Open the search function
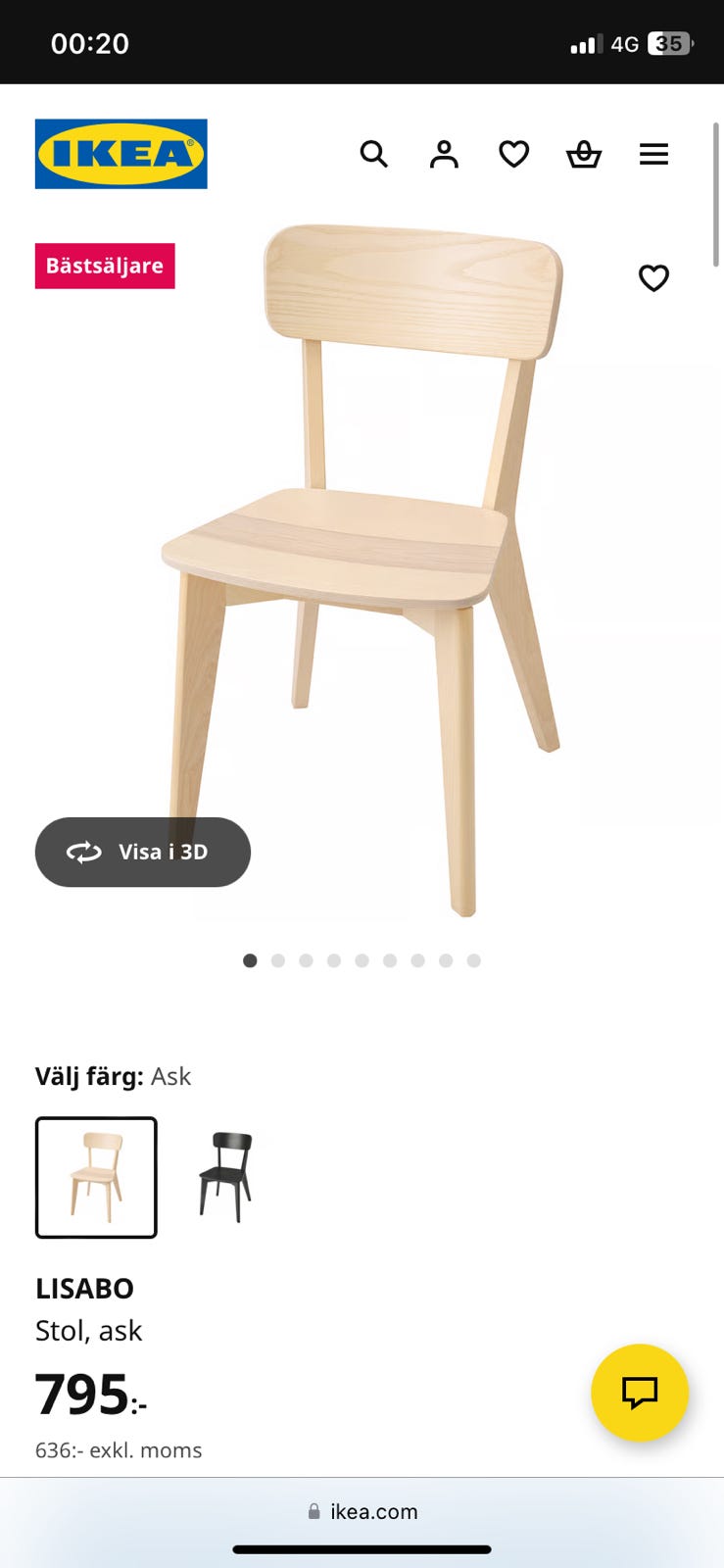Viewport: 724px width, 1568px height. click(374, 154)
